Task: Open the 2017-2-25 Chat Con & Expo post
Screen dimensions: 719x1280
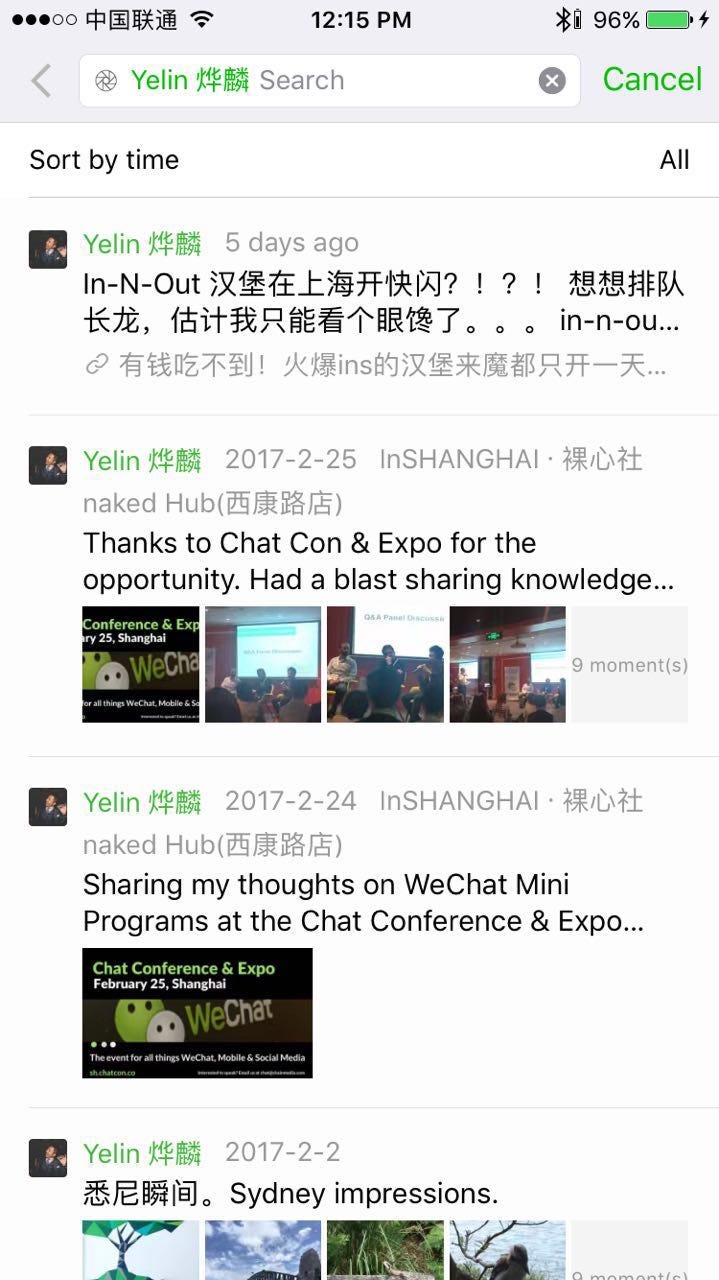Action: pyautogui.click(x=378, y=561)
